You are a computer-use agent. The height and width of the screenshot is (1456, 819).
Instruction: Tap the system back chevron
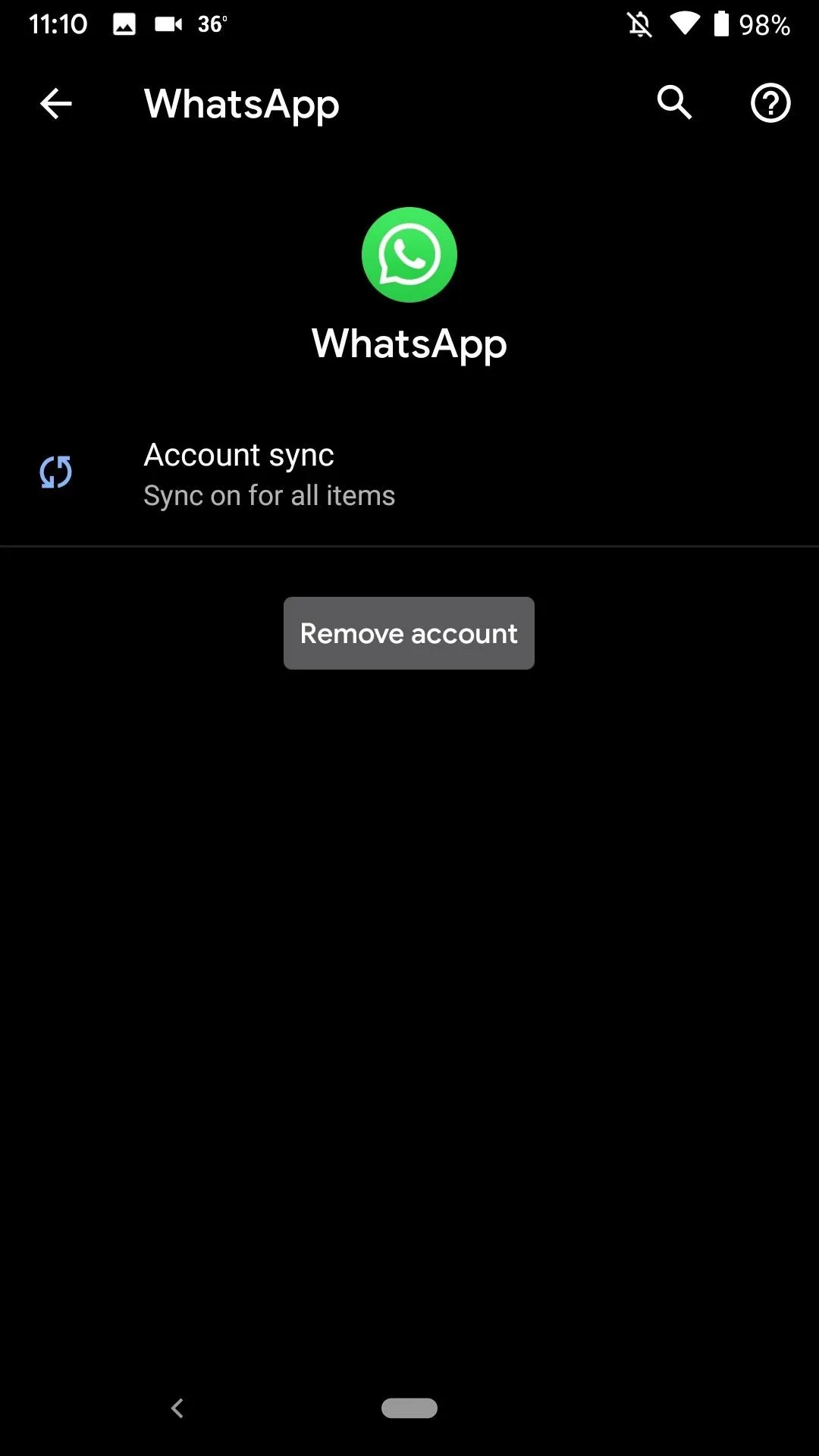pos(177,1408)
